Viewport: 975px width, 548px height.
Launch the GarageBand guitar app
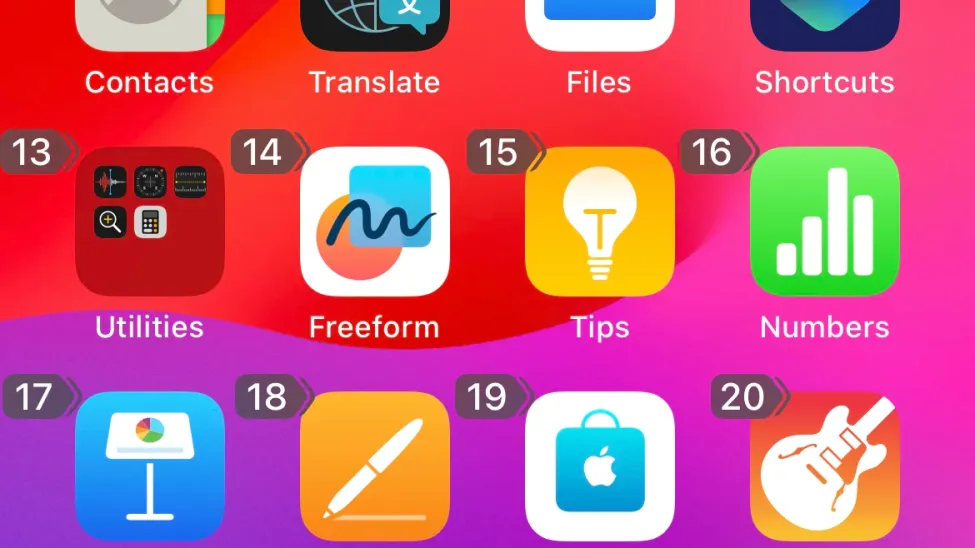[x=824, y=465]
